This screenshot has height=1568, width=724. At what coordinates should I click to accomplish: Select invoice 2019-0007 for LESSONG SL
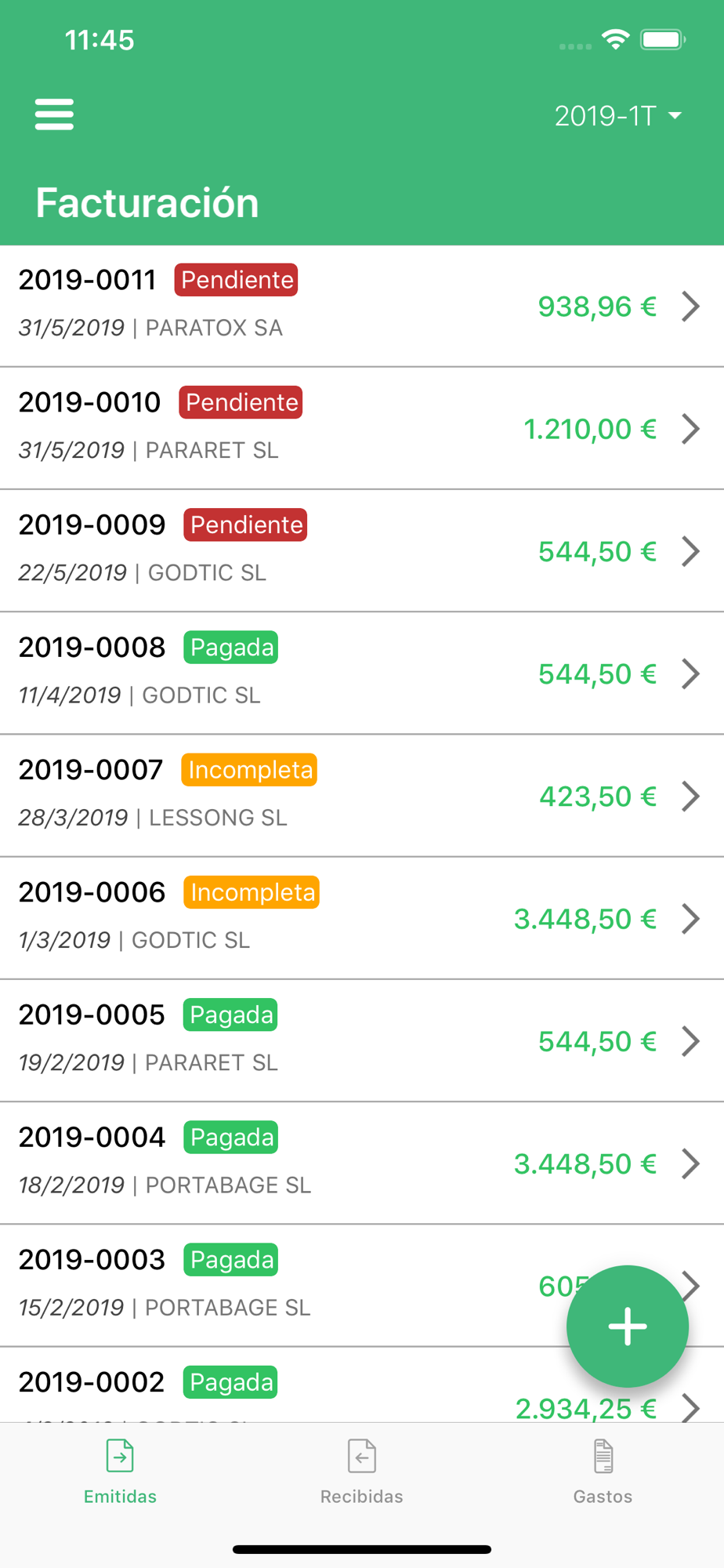point(362,795)
